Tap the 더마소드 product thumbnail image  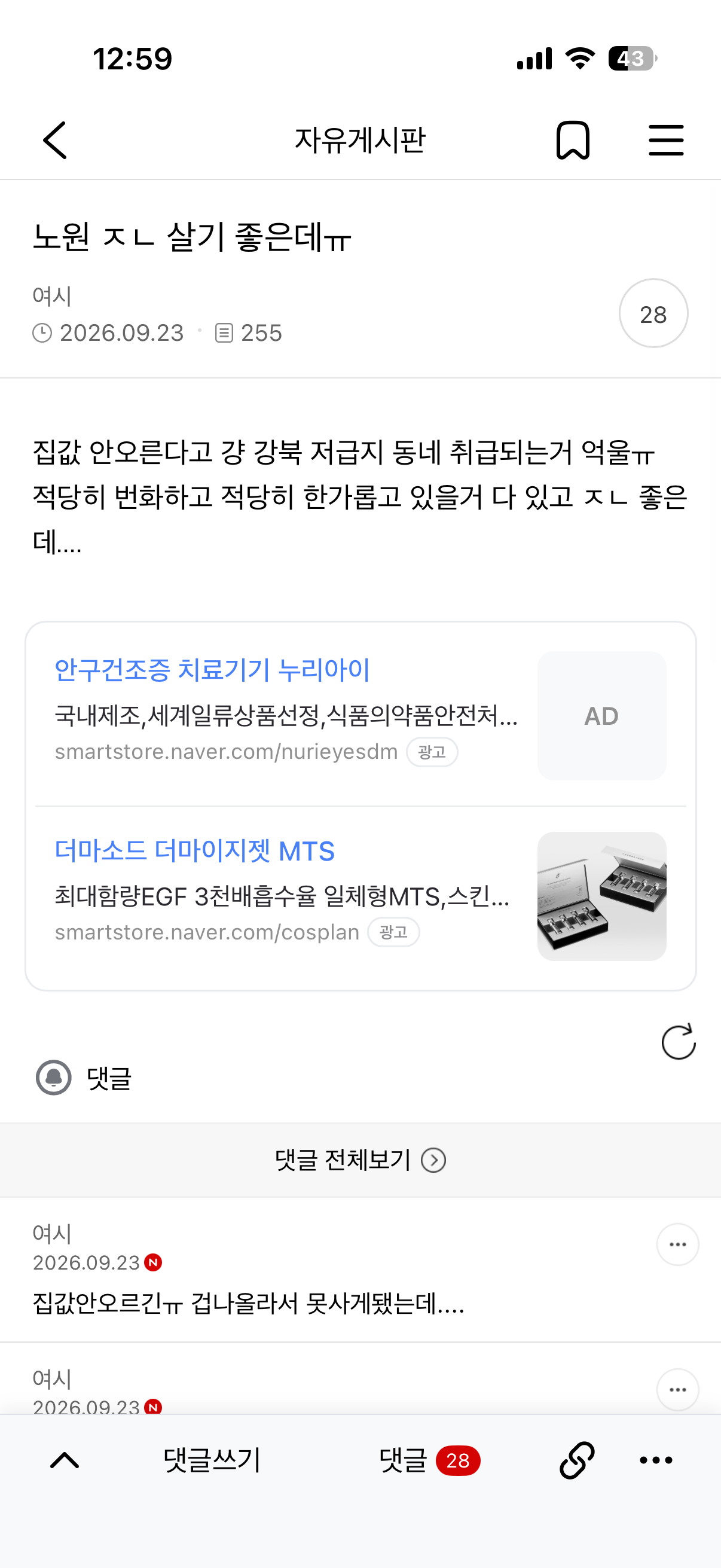(602, 896)
